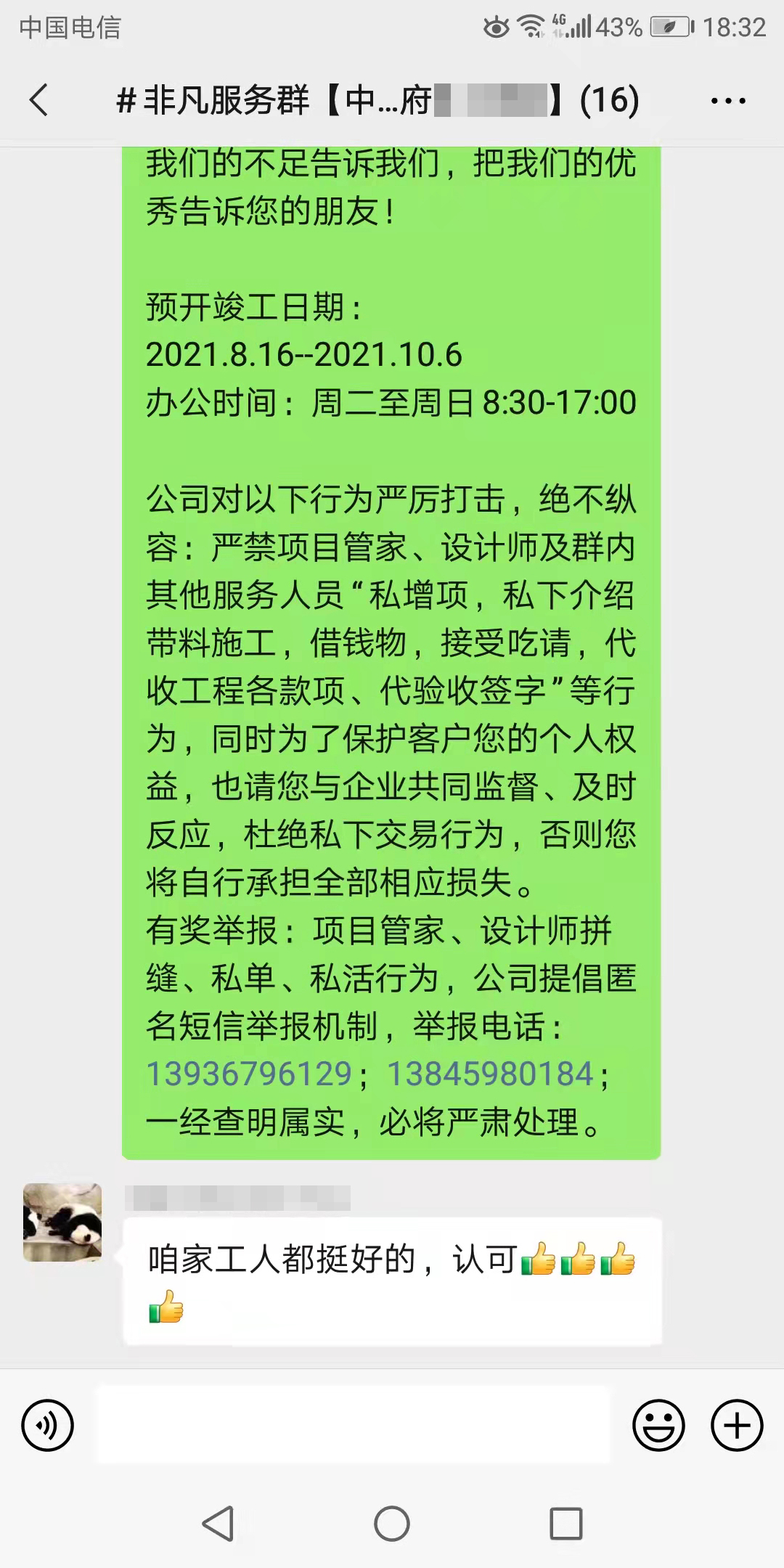Open the panda avatar's profile
This screenshot has height=1568, width=784.
(62, 1222)
